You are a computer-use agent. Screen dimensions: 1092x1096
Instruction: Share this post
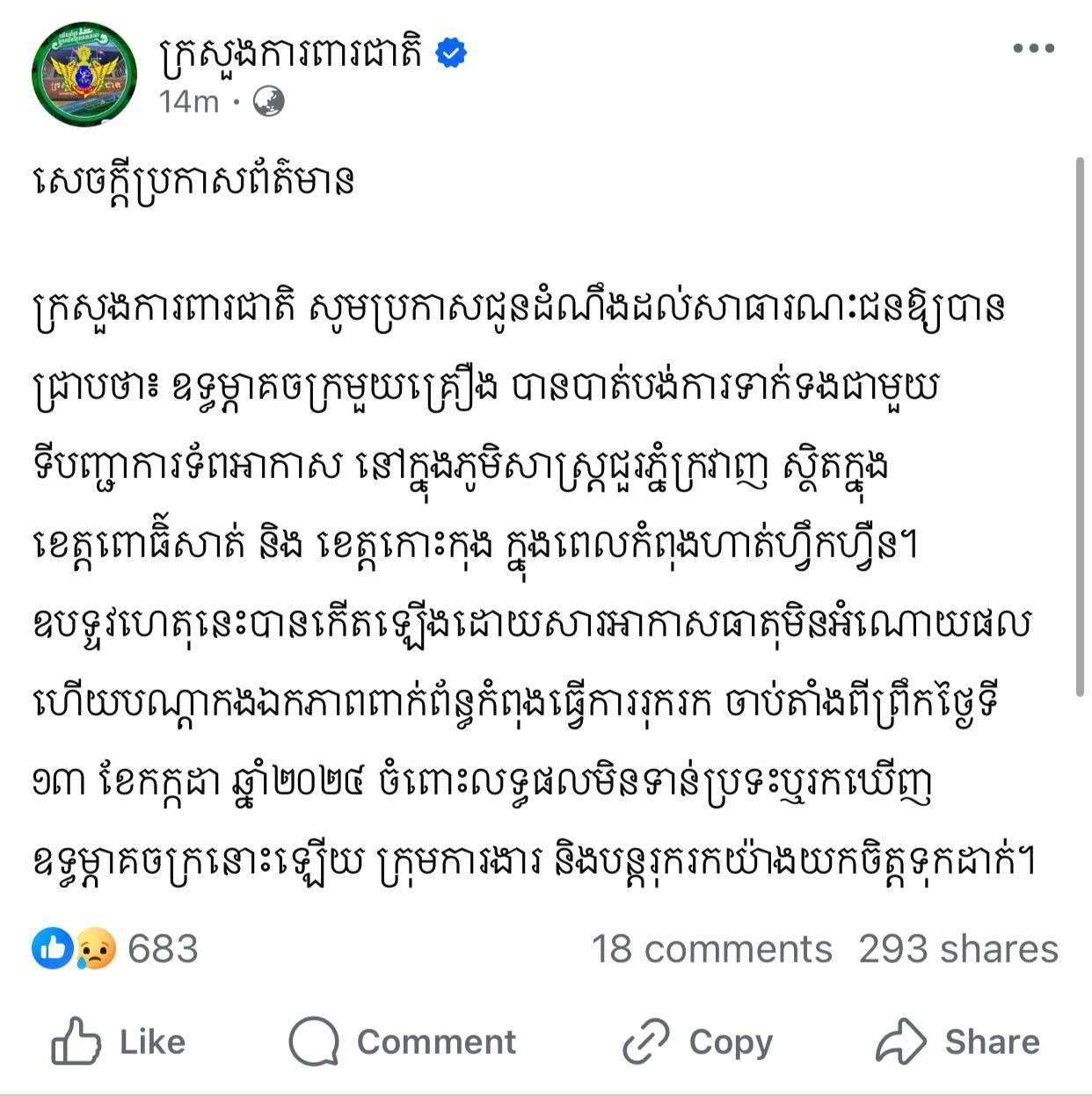pos(957,1042)
